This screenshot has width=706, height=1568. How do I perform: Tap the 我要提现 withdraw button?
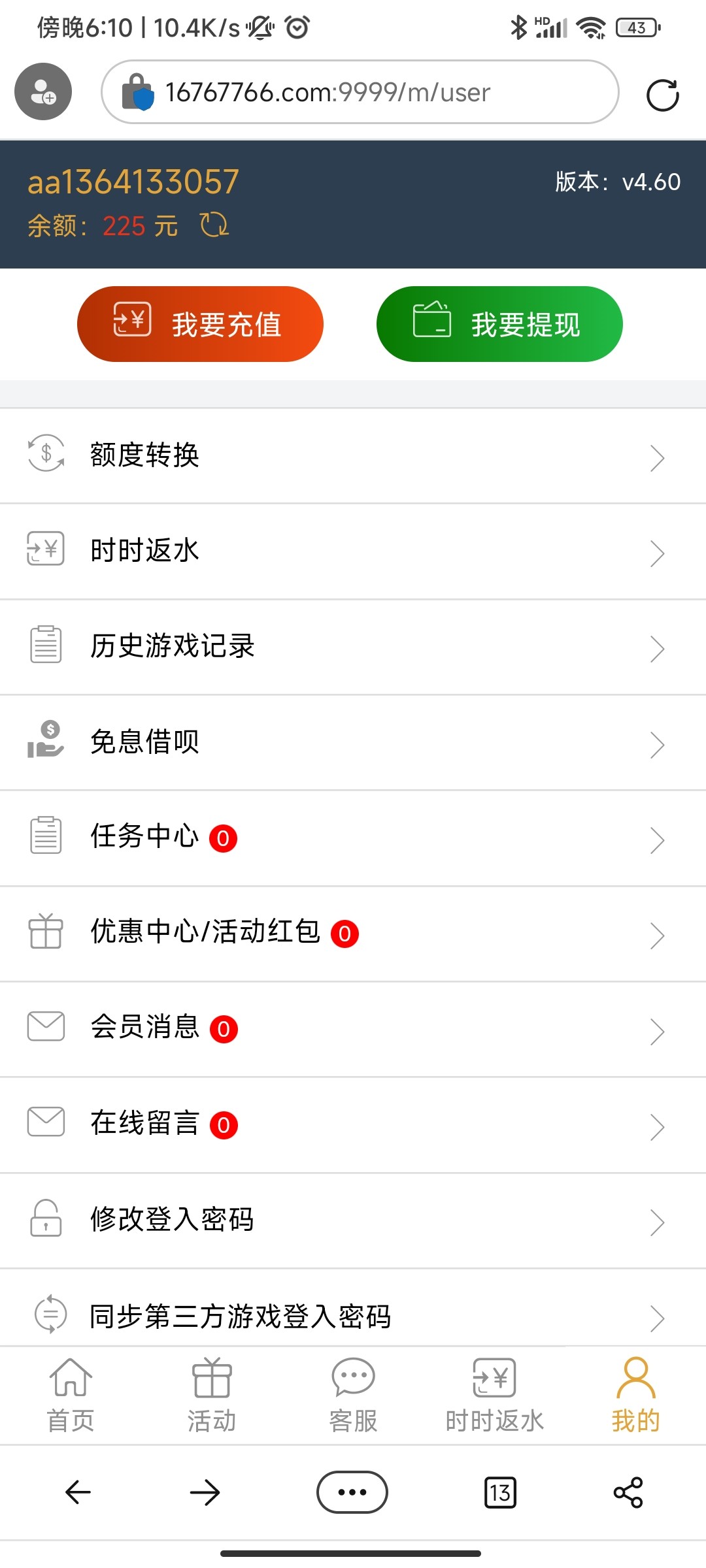[x=499, y=324]
